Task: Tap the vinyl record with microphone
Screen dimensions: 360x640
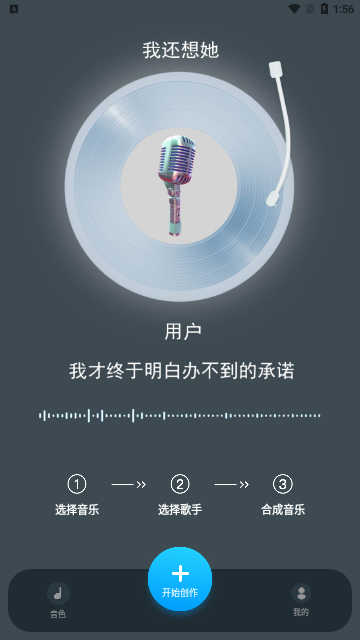Action: tap(179, 187)
